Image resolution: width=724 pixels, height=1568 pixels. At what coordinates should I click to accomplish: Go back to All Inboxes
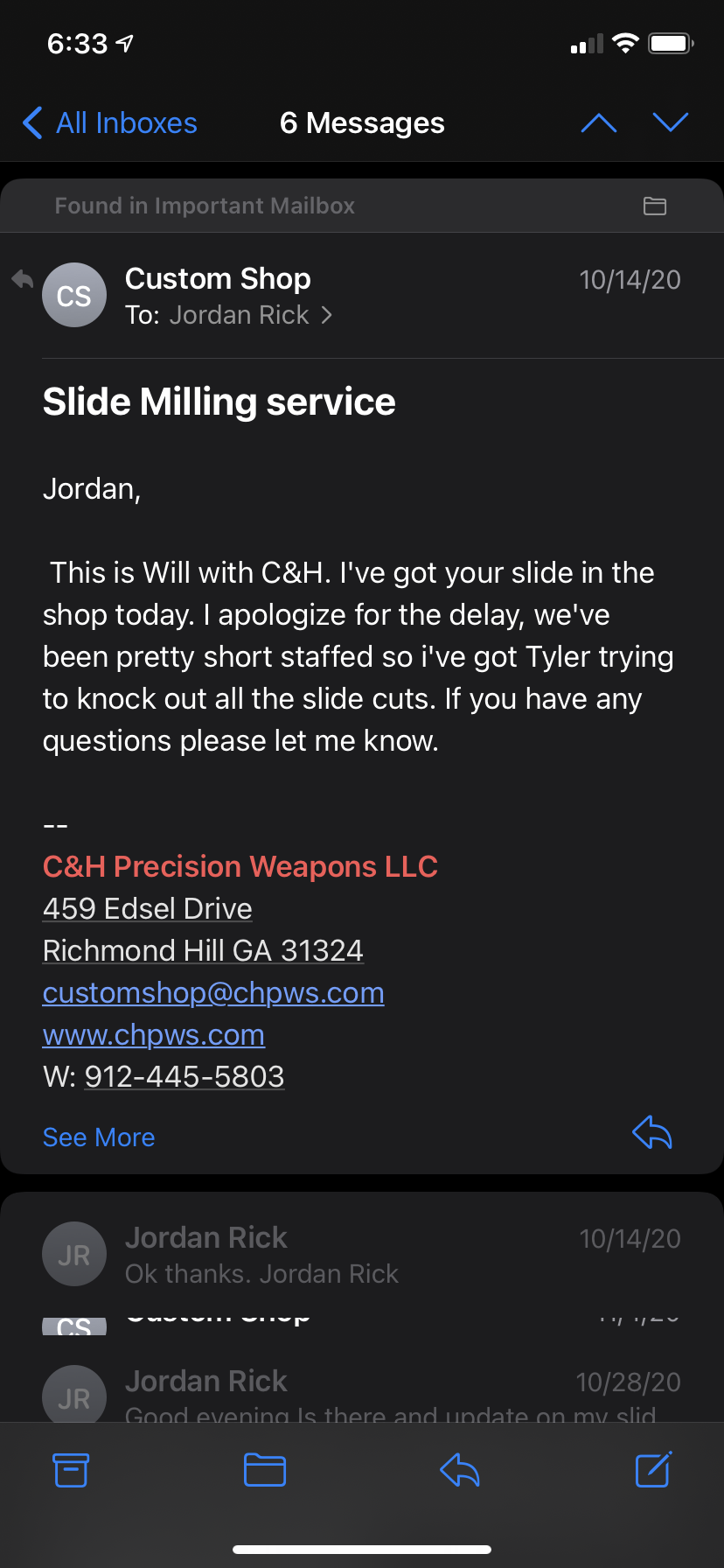tap(110, 123)
